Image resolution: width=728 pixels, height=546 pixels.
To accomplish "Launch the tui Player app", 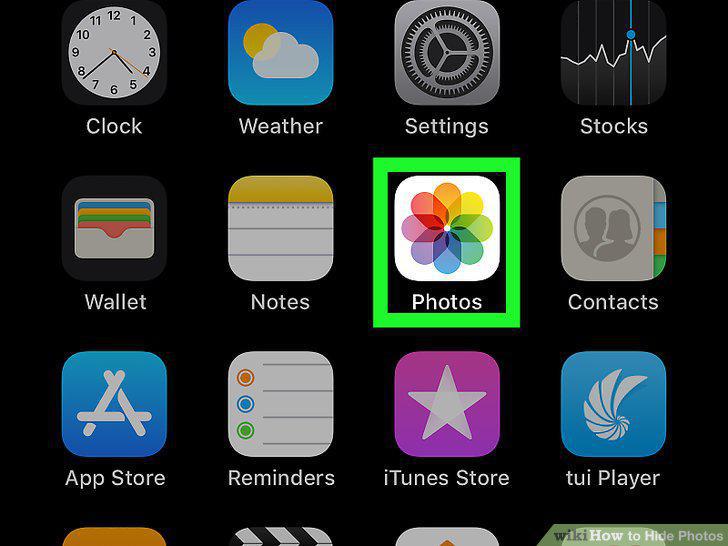I will coord(613,404).
